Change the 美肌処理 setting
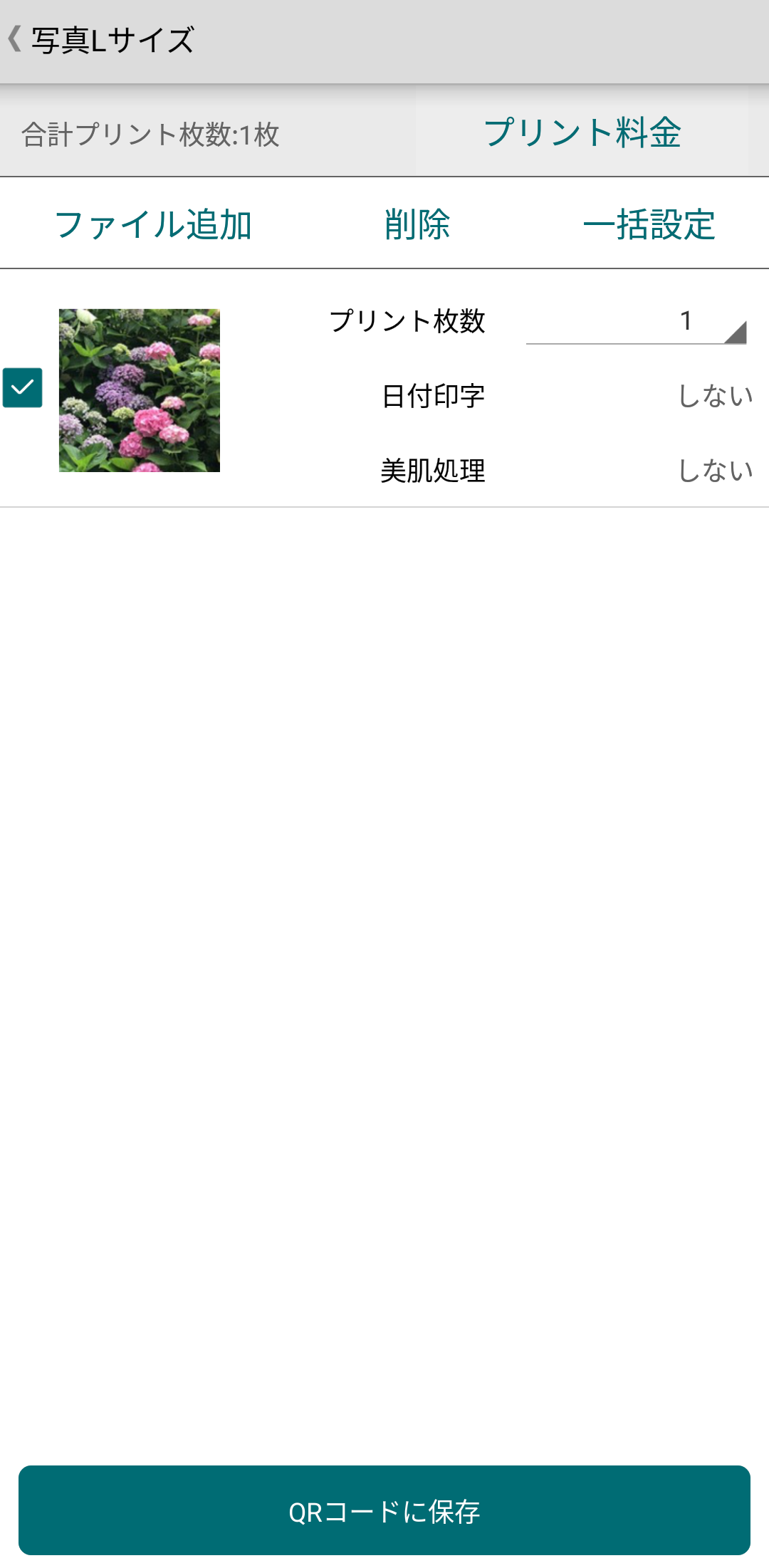Viewport: 769px width, 1568px height. point(715,471)
